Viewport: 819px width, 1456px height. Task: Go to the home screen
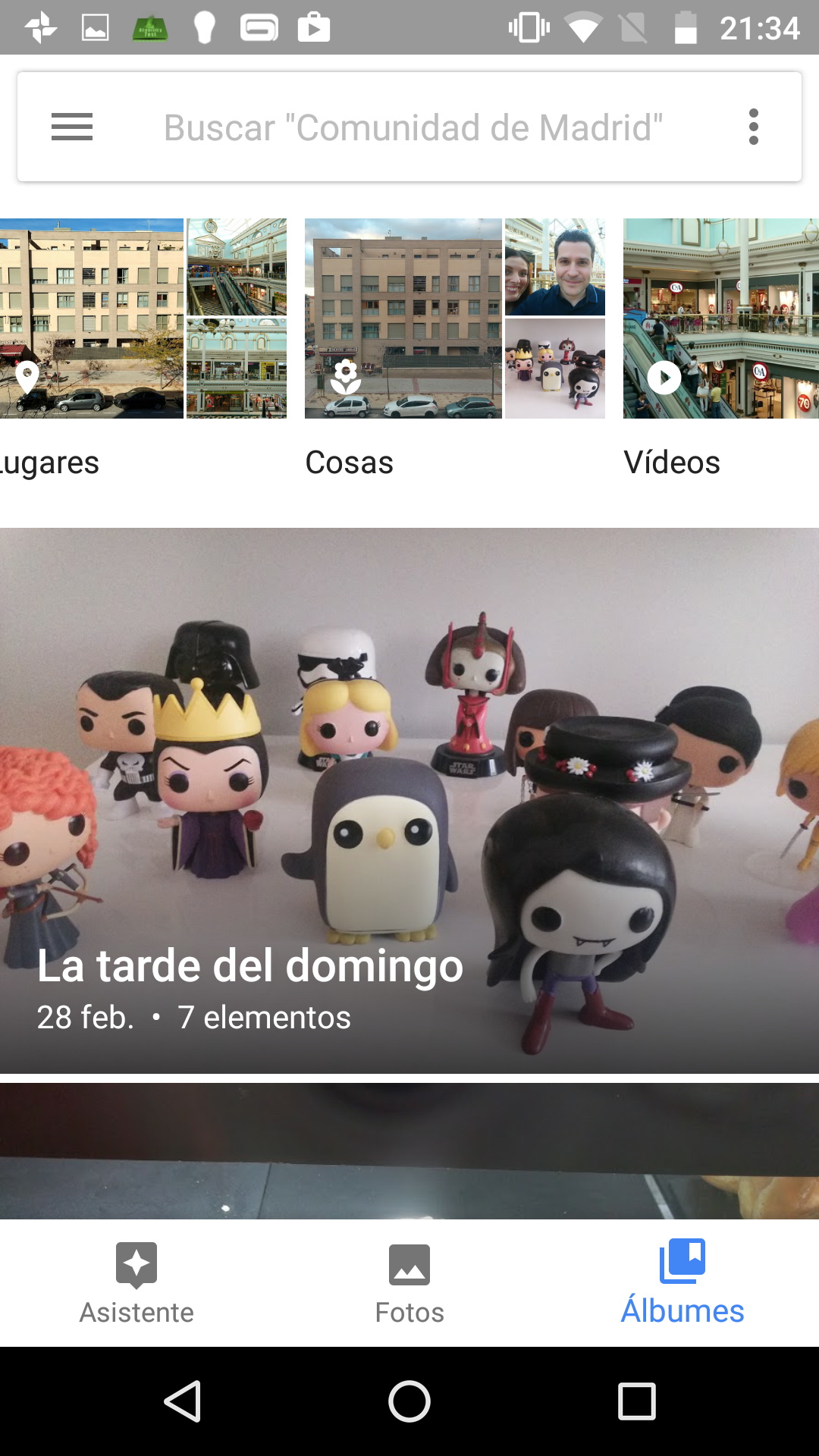tap(409, 1401)
